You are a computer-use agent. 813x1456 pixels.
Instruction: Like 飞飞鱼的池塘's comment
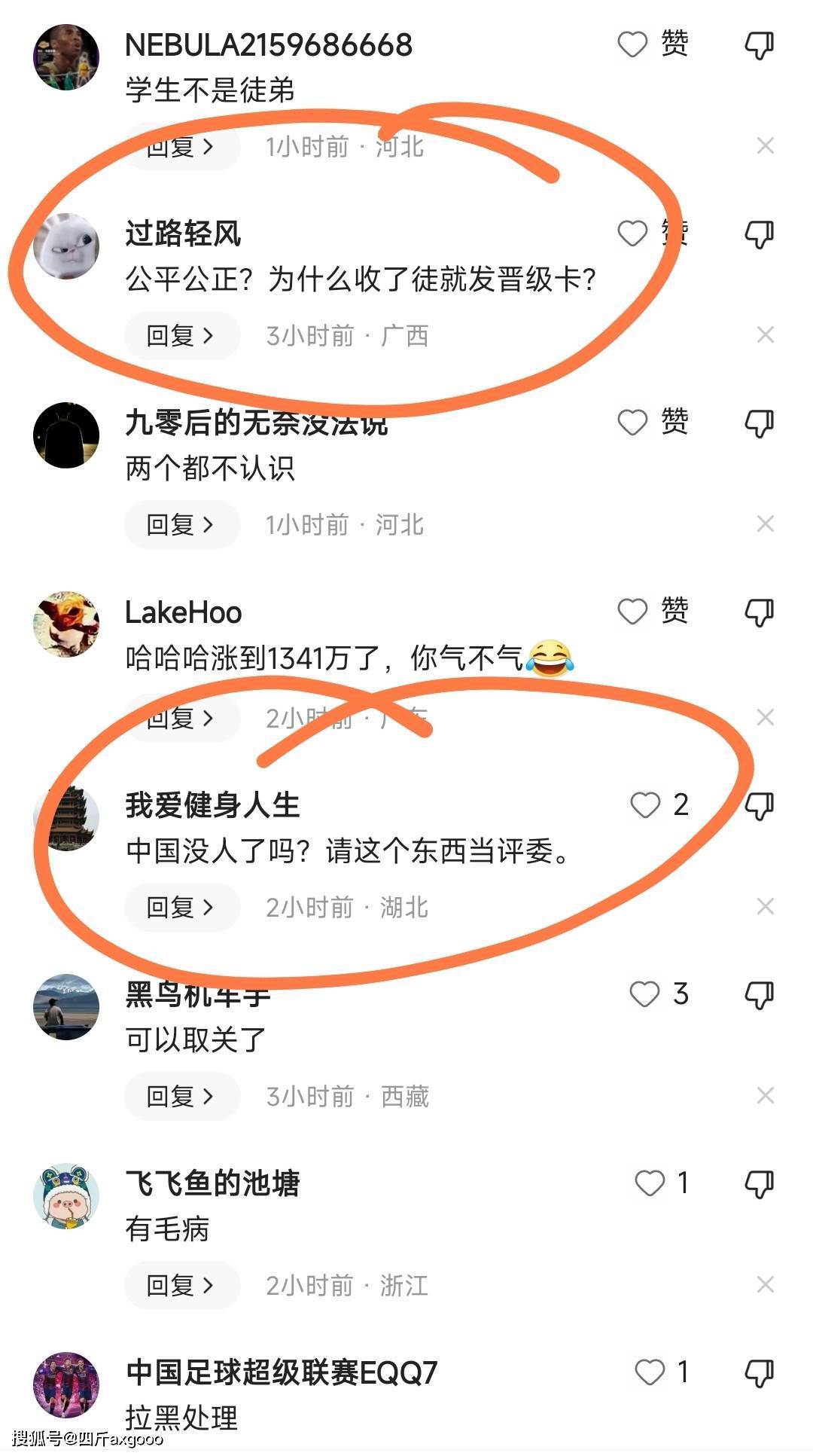pyautogui.click(x=650, y=1183)
